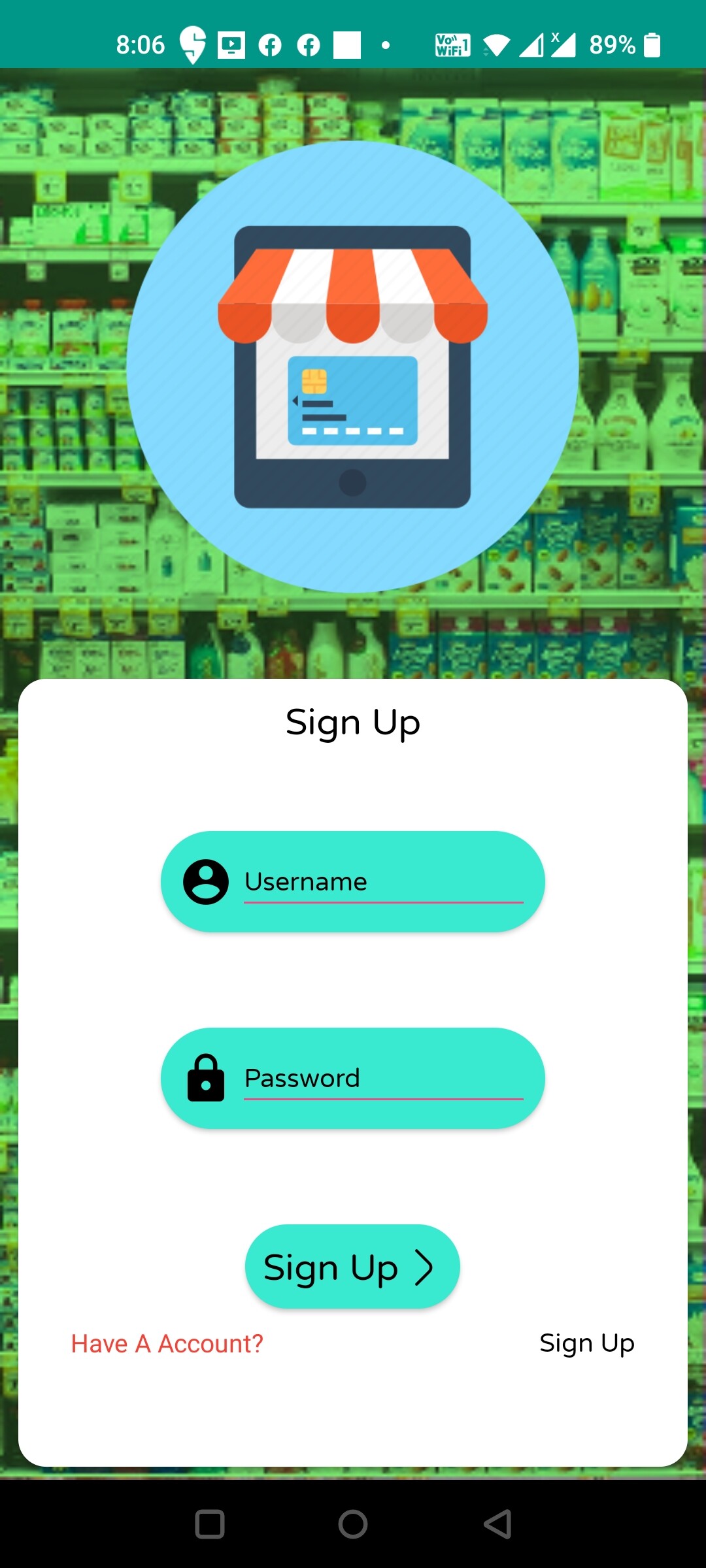The height and width of the screenshot is (1568, 706).
Task: Open the Have A Account? link
Action: click(167, 1344)
